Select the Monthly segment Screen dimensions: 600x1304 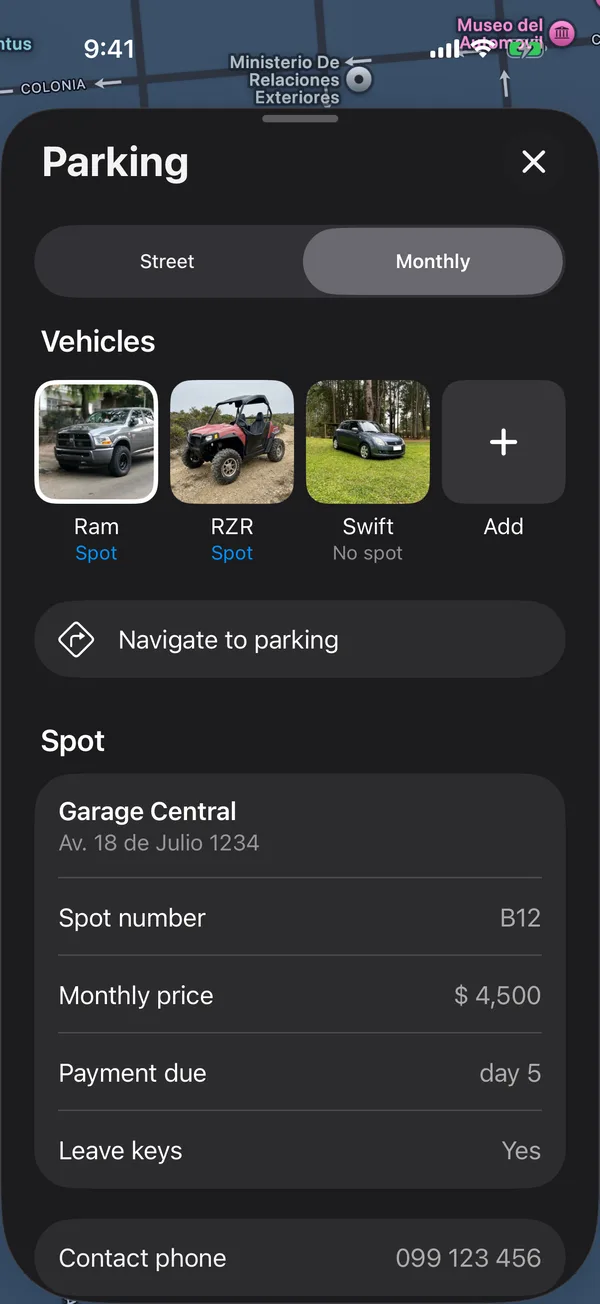tap(433, 262)
